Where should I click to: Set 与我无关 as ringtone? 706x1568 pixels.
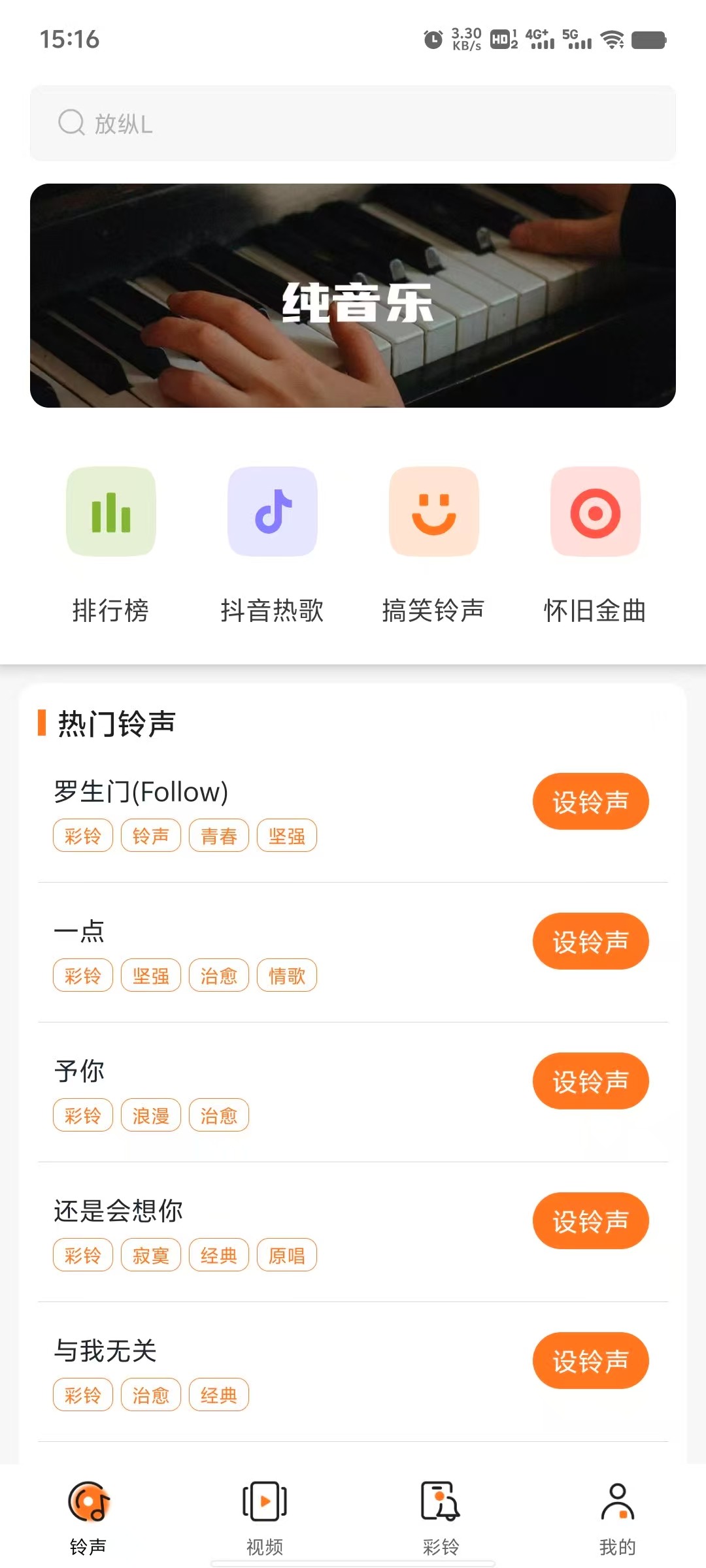point(590,1361)
